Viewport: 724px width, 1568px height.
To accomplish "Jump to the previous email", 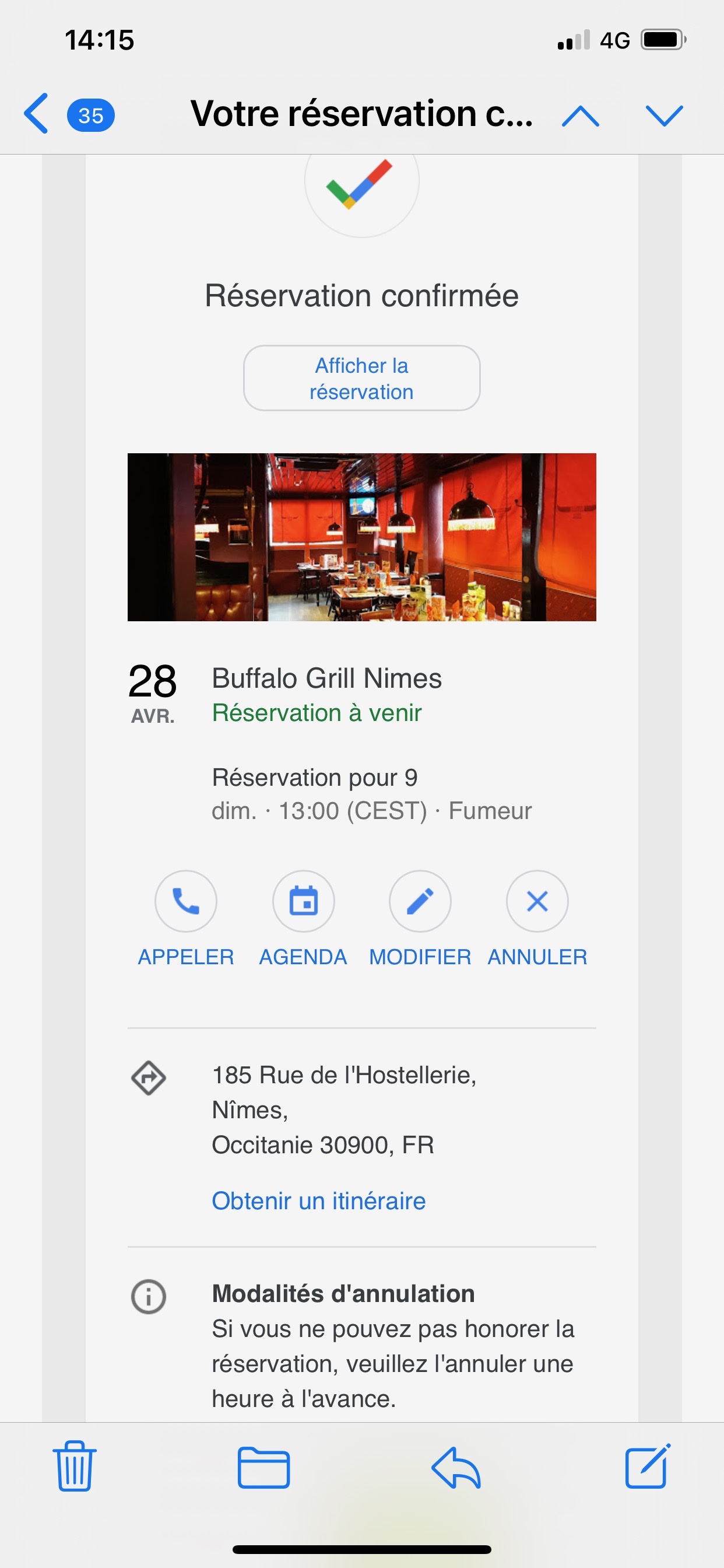I will pyautogui.click(x=581, y=115).
